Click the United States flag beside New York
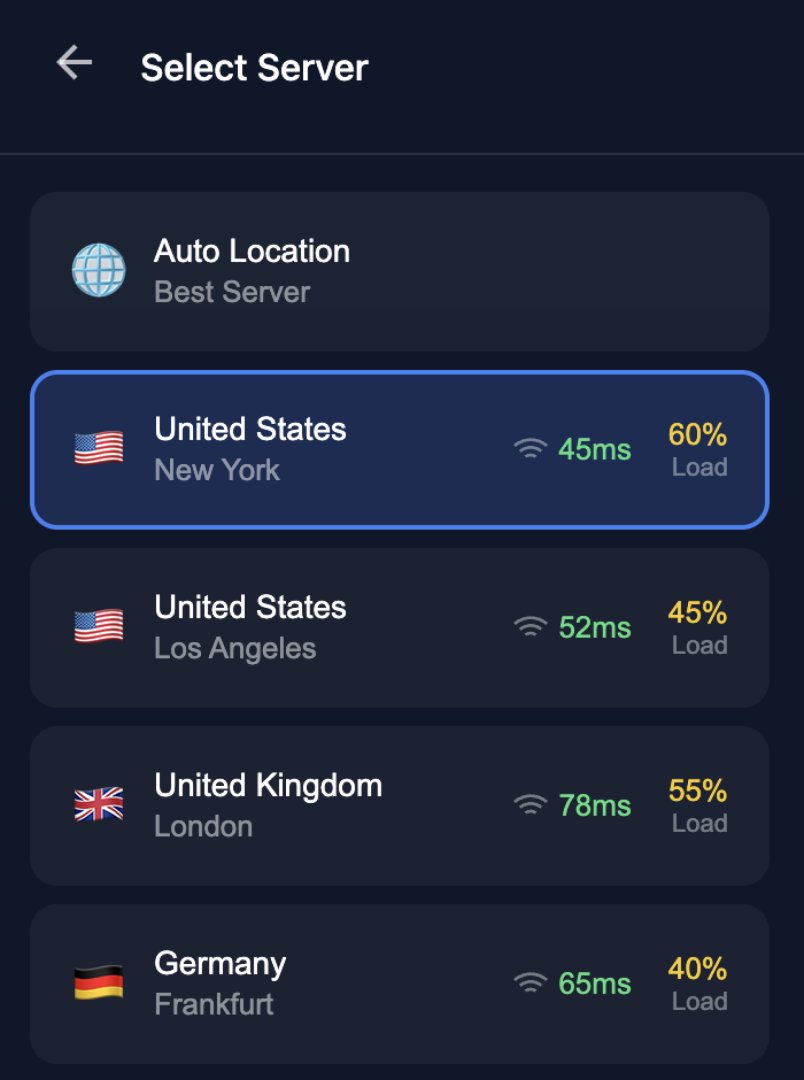 click(97, 448)
